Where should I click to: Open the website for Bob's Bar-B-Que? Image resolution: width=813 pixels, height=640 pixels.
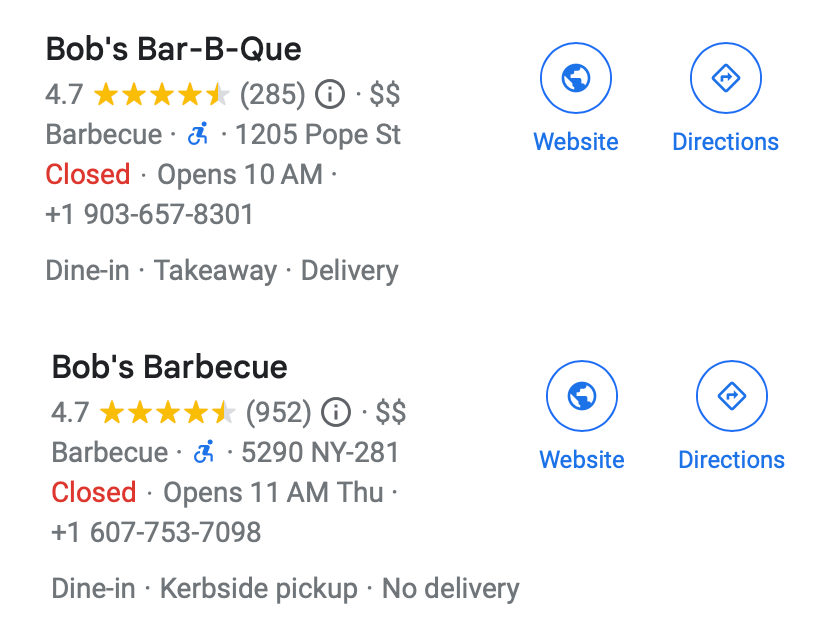[x=575, y=79]
